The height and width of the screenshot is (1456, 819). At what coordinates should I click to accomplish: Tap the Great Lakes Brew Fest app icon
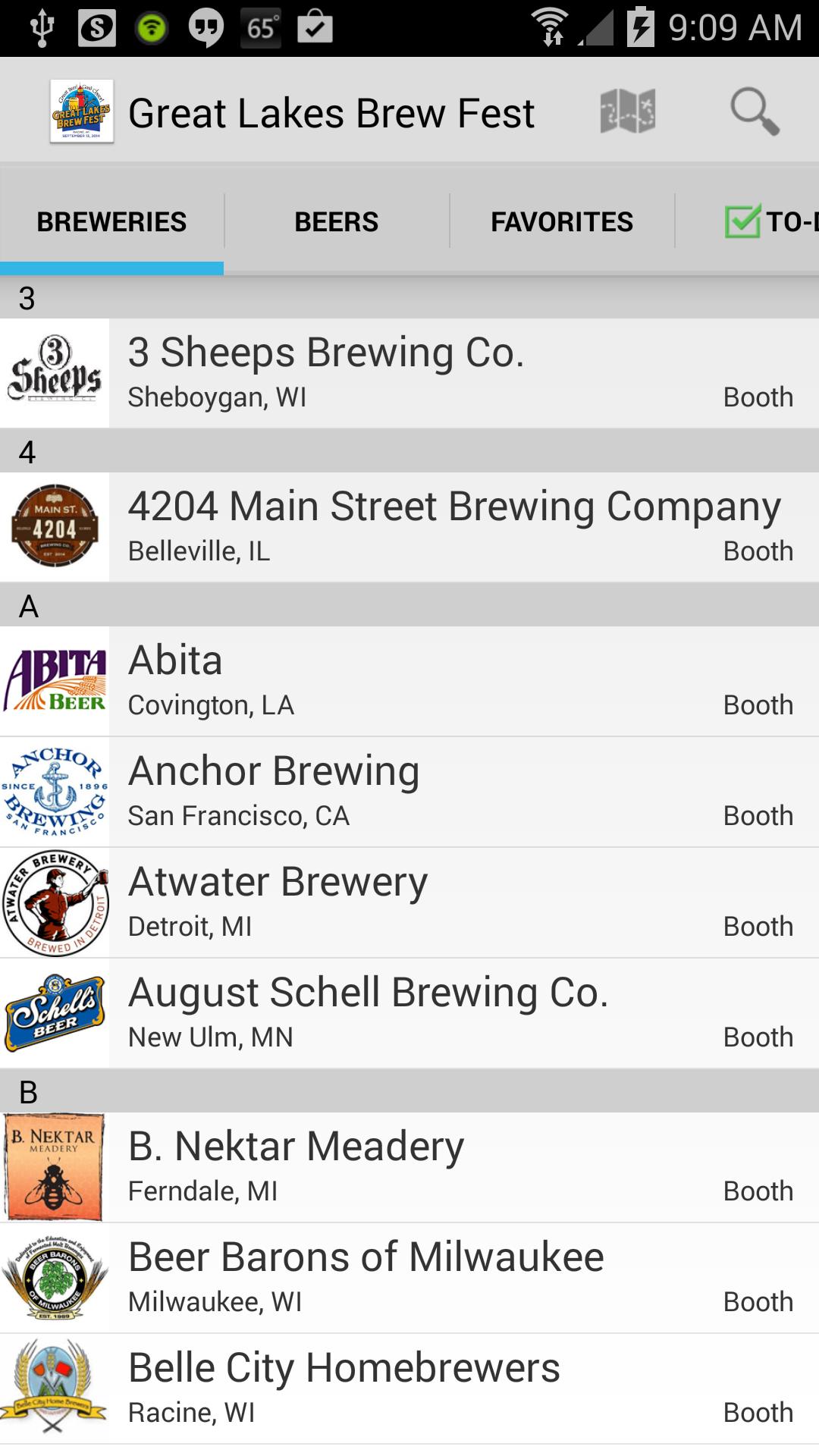pos(82,111)
